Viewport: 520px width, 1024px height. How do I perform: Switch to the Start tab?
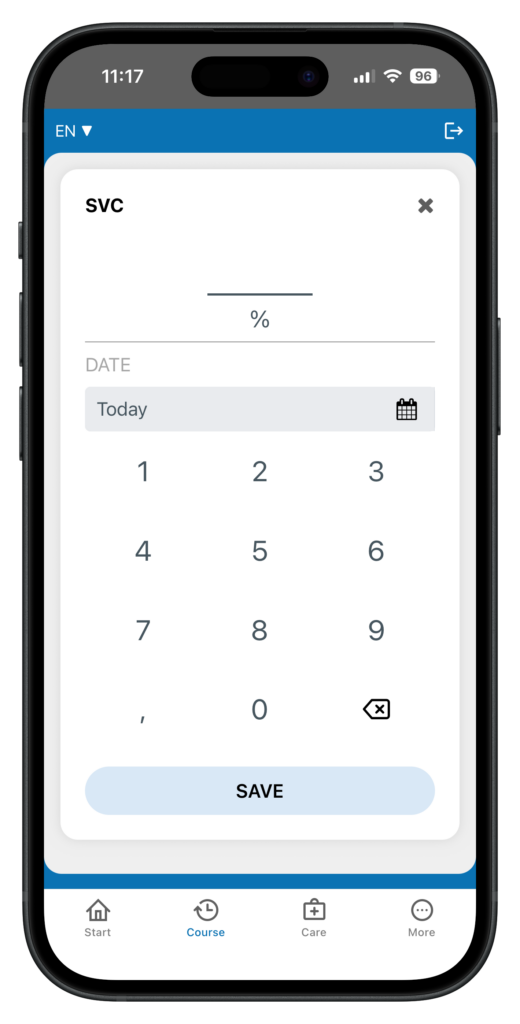coord(97,918)
